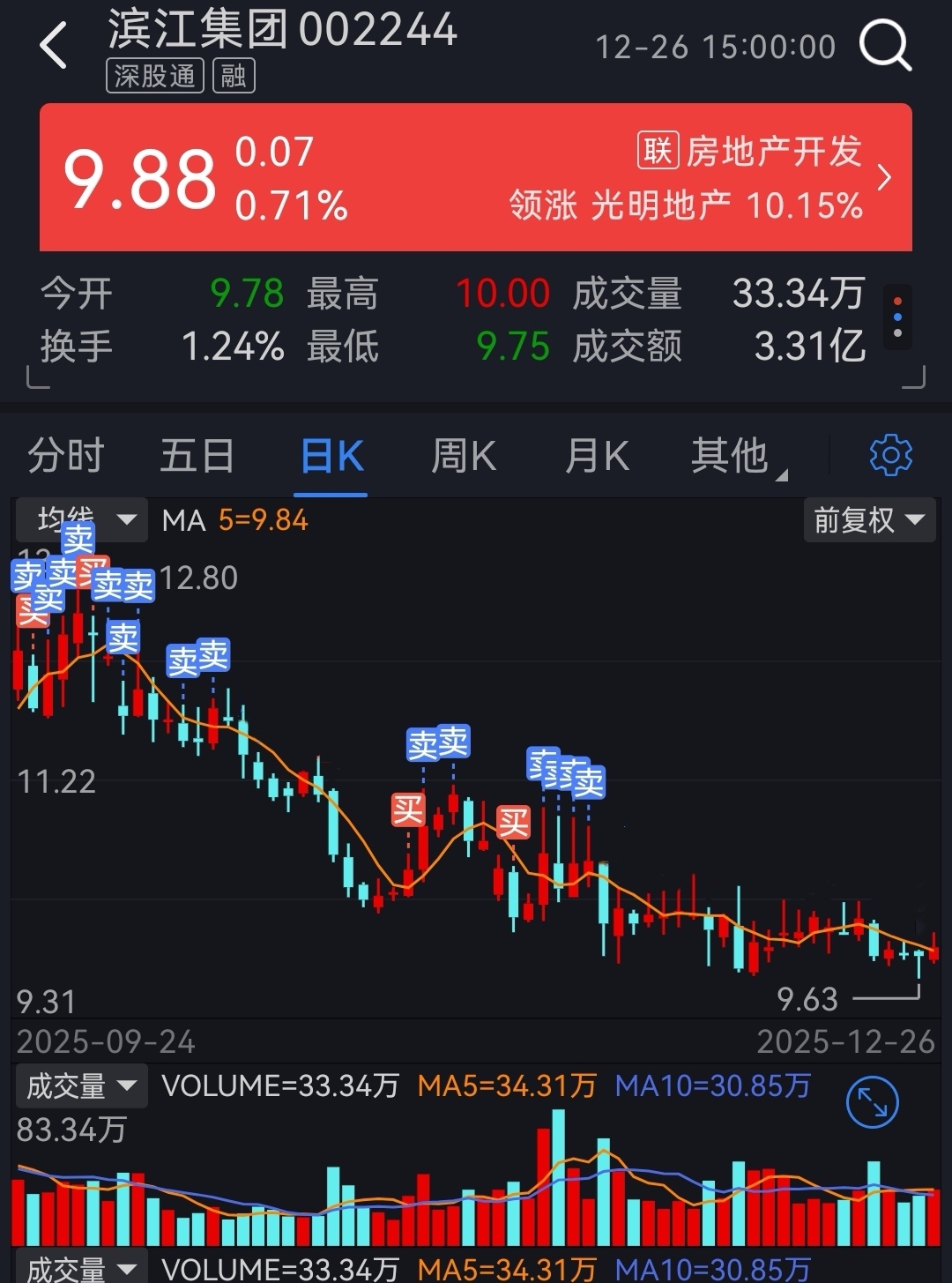The width and height of the screenshot is (952, 1283).
Task: Switch to the 周K weekly chart tab
Action: (464, 455)
